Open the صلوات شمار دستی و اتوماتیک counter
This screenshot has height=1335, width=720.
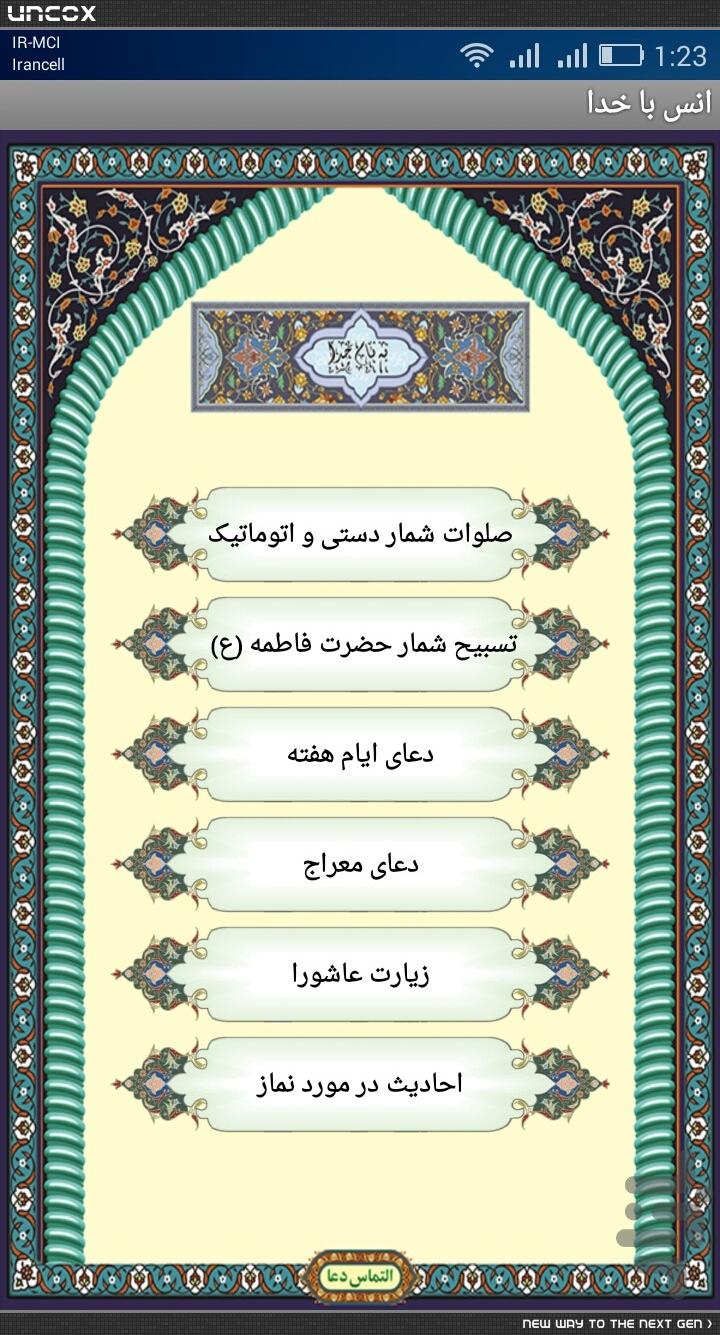point(360,534)
